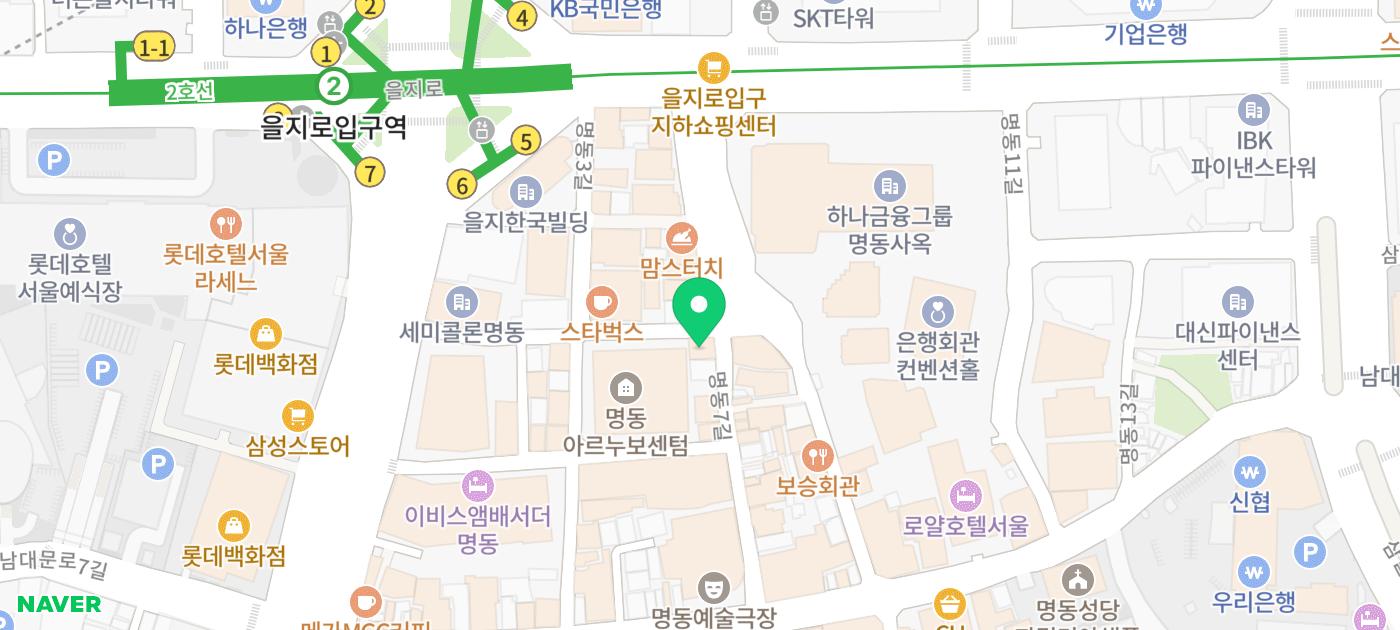Tap the 롯데호텔서울 라세느 restaurant marker
1400x630 pixels.
227,224
